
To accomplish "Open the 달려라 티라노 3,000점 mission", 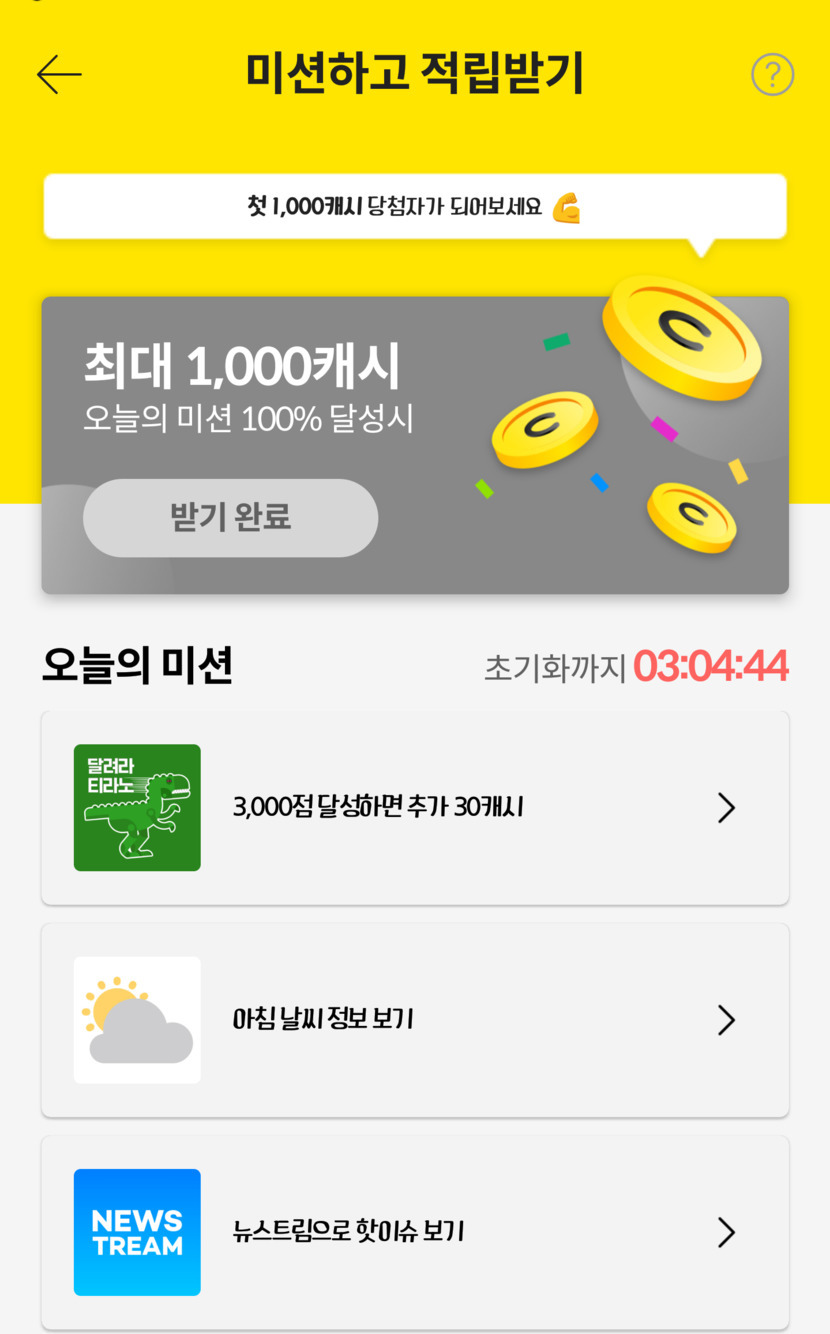I will 414,808.
